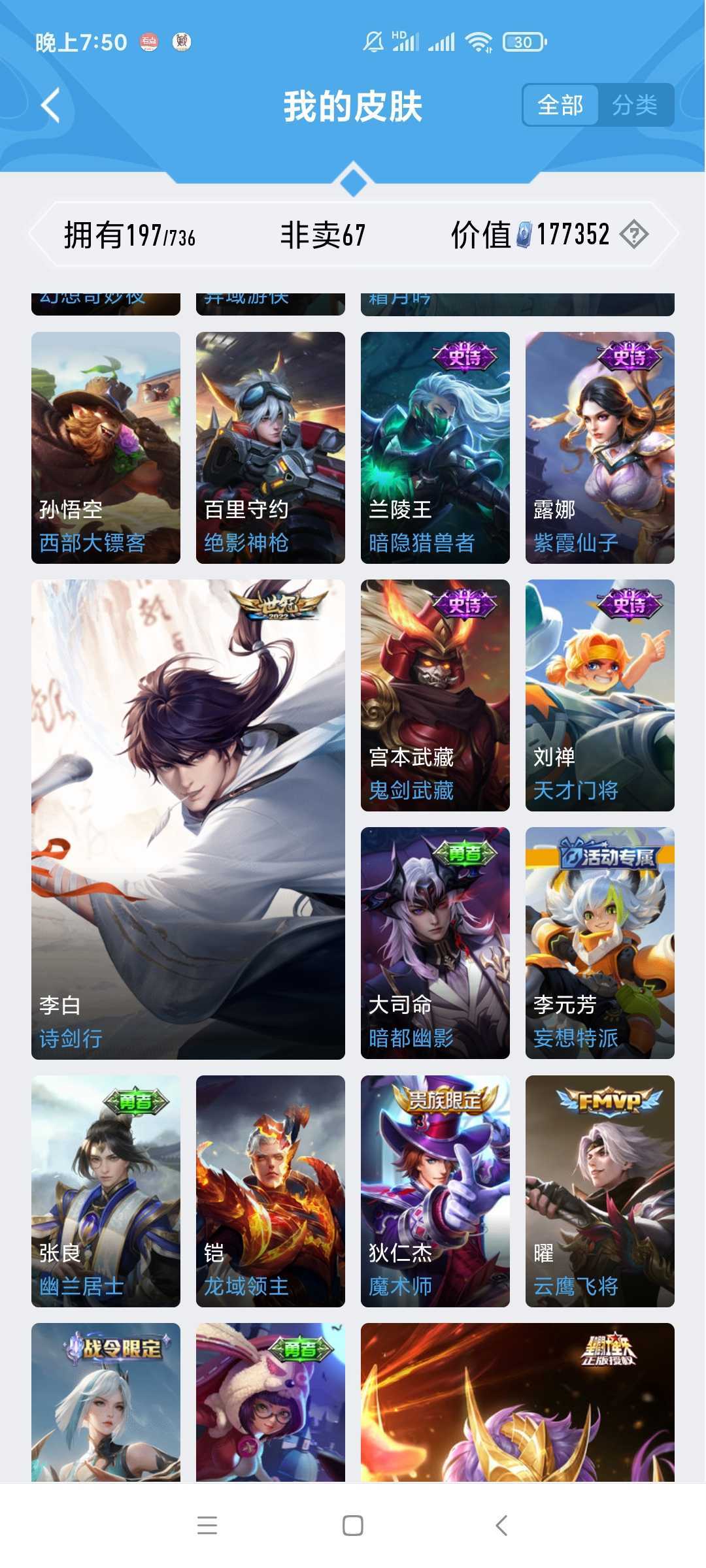Open the large 李白 诗剑行 card

(x=188, y=819)
